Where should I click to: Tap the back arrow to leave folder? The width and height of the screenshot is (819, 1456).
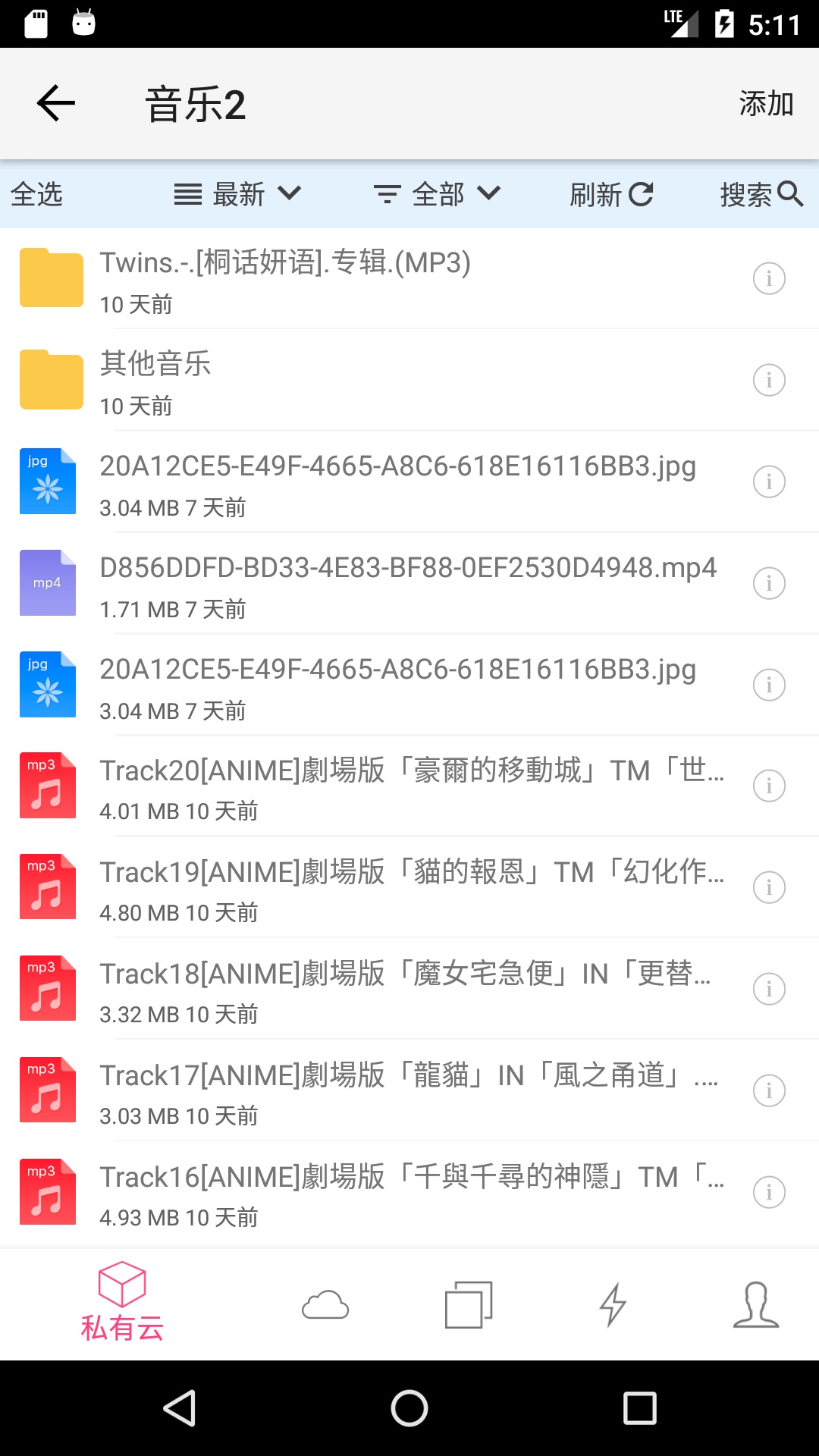(54, 103)
